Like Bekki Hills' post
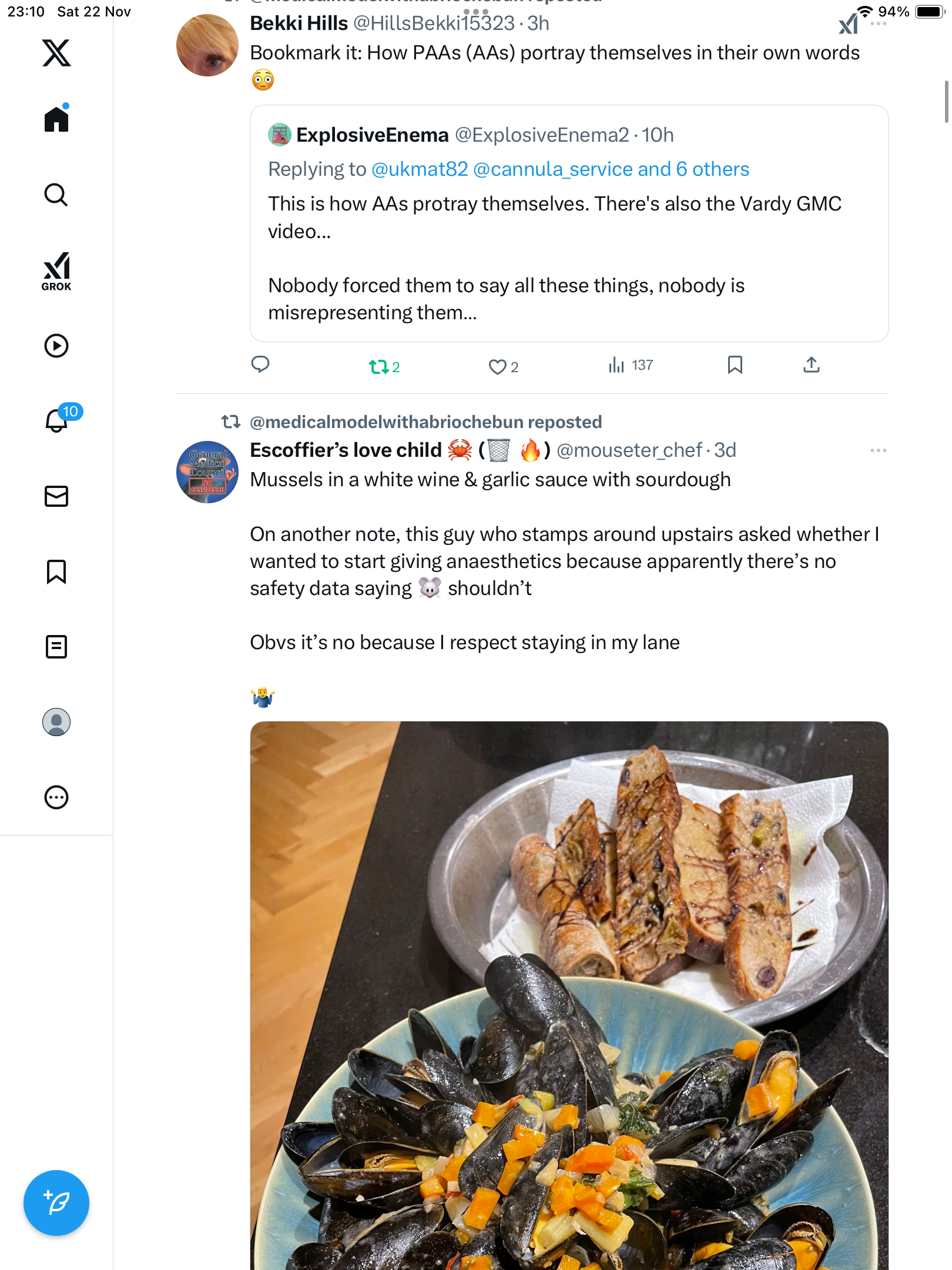 (x=497, y=367)
